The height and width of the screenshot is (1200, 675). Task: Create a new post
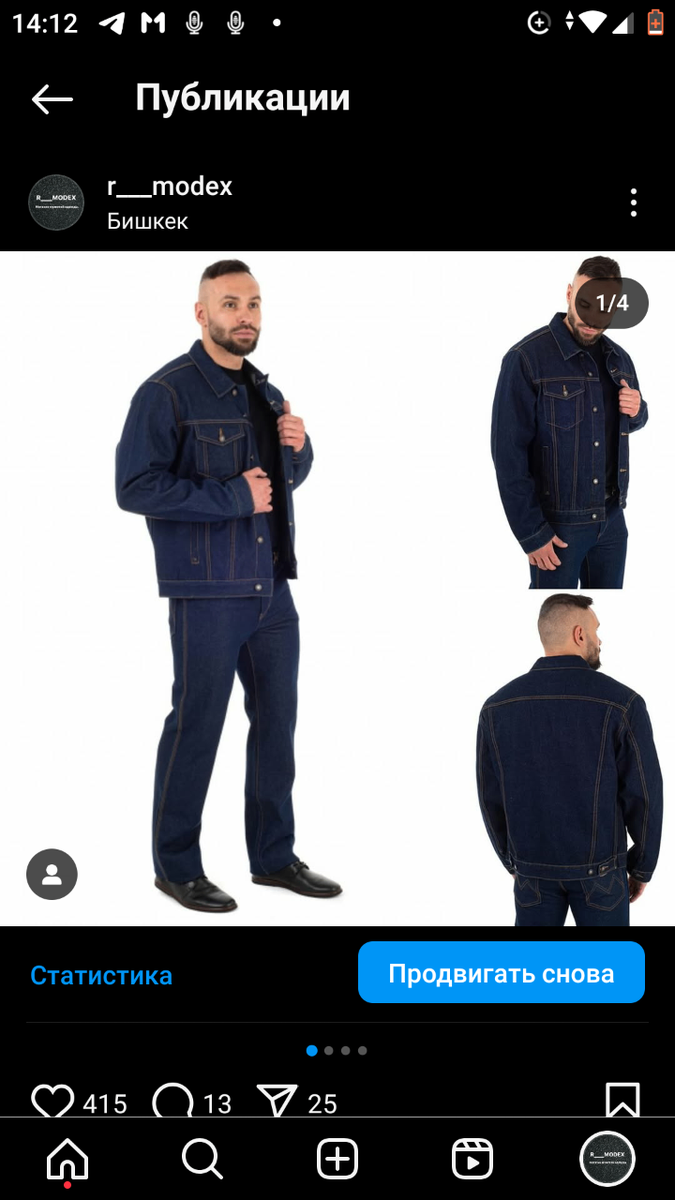coord(337,1160)
